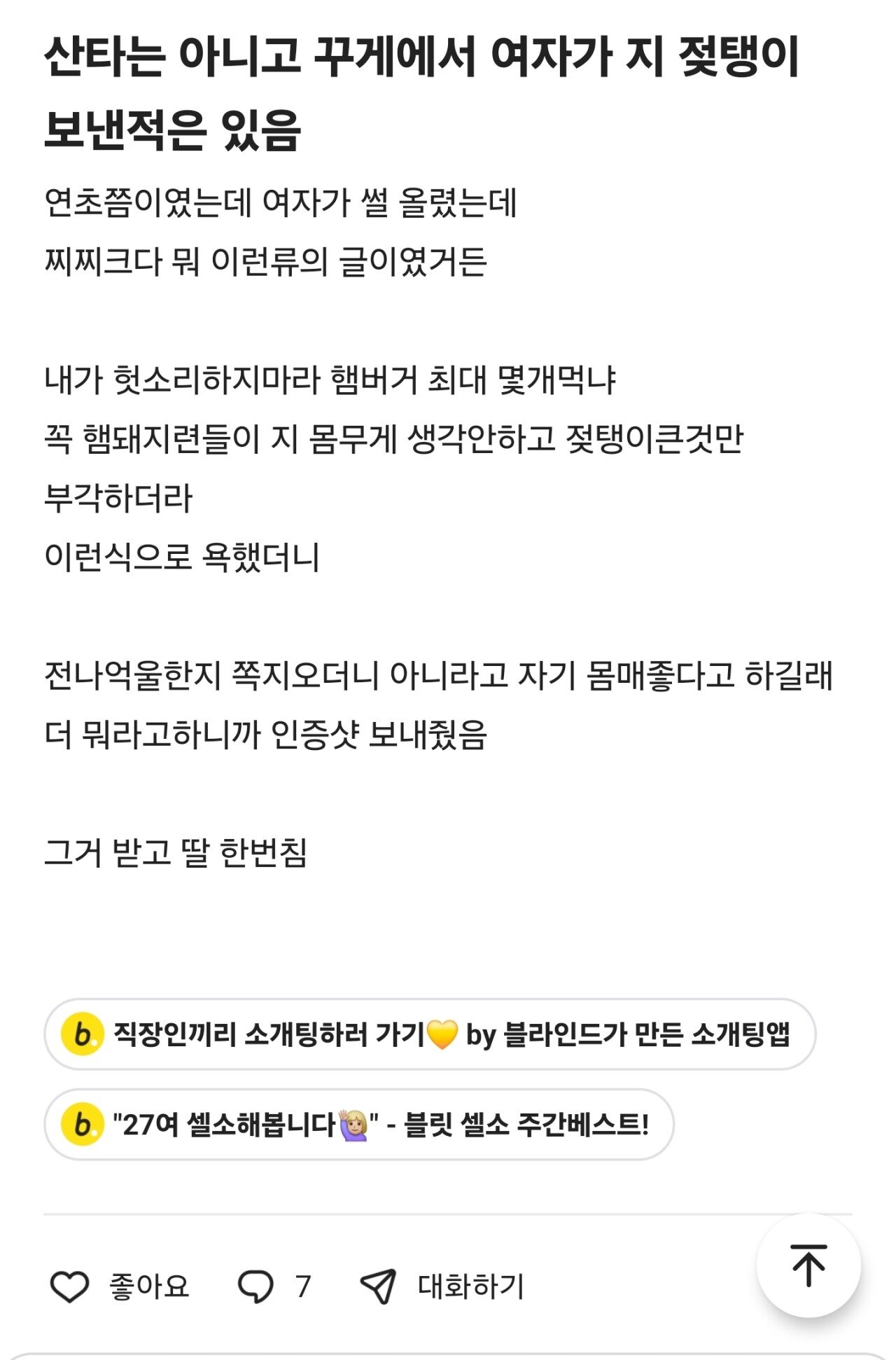
Task: Like this post with the heart icon
Action: (70, 1286)
